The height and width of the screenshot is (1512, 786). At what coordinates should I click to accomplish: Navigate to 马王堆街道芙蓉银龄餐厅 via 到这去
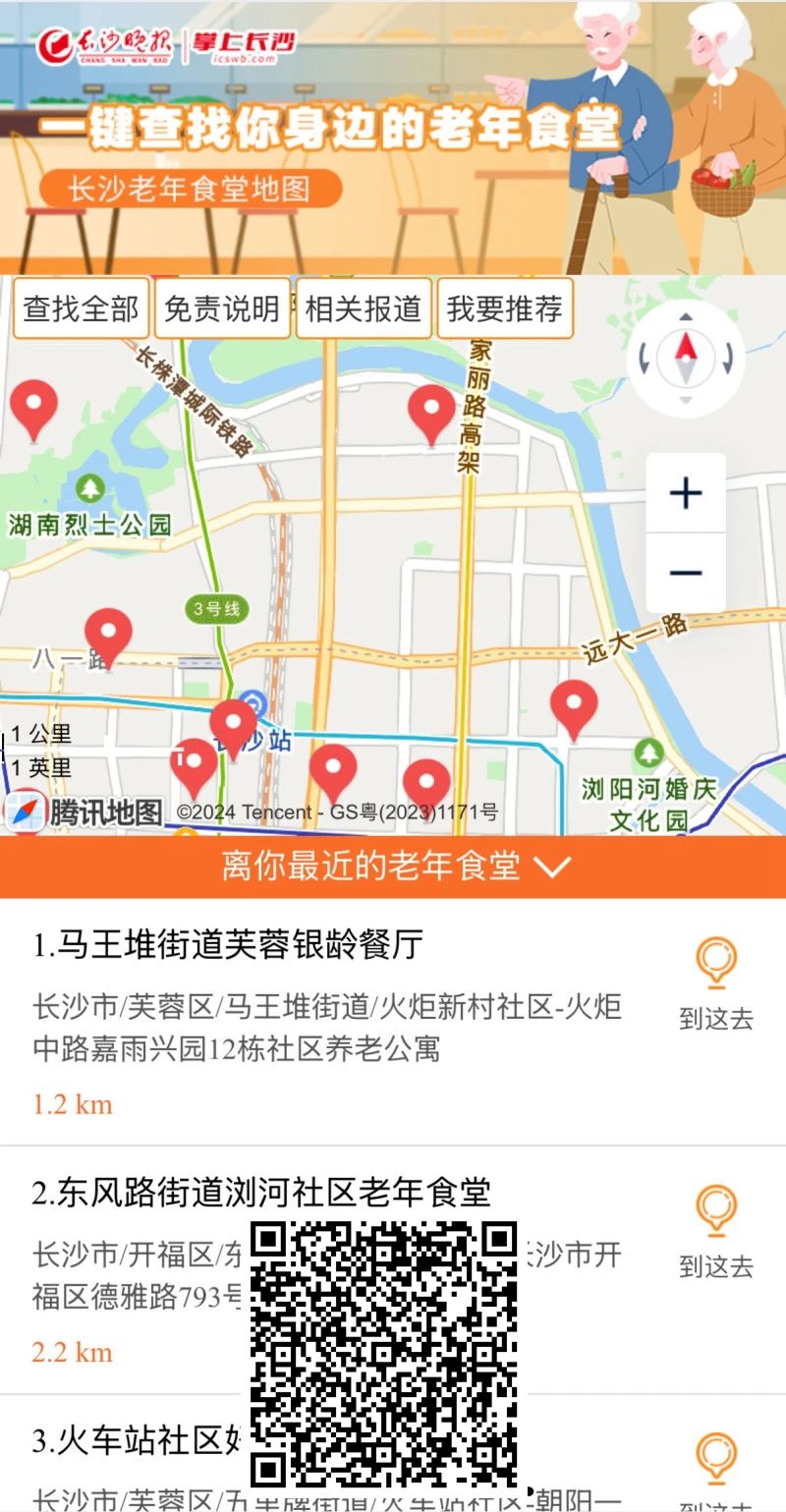[716, 984]
